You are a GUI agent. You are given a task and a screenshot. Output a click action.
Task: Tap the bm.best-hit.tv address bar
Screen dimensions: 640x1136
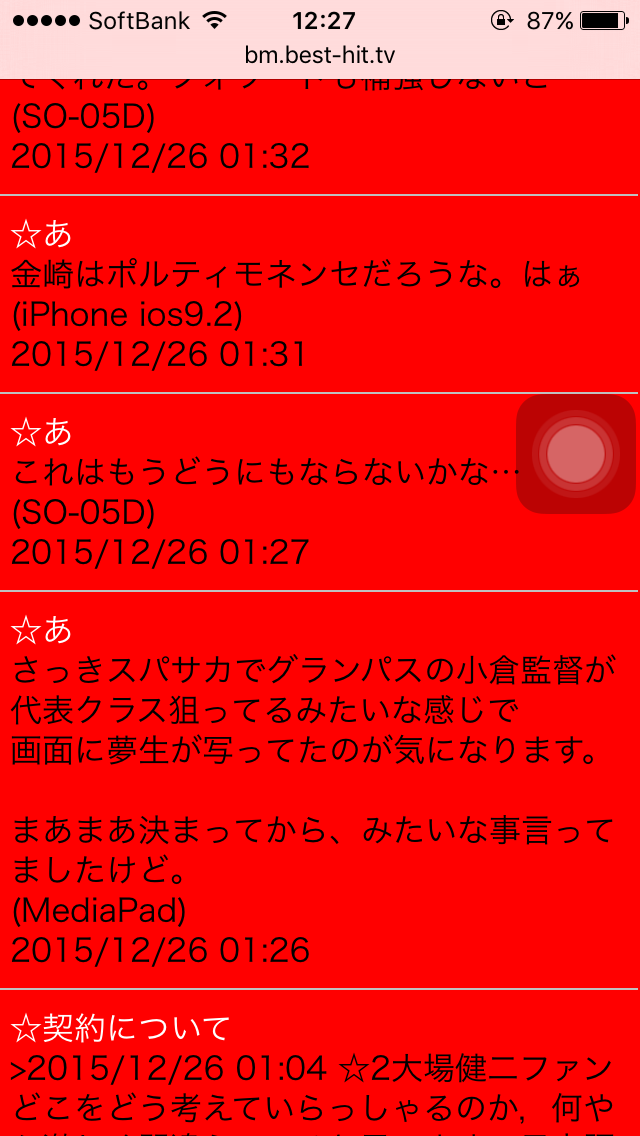(320, 56)
